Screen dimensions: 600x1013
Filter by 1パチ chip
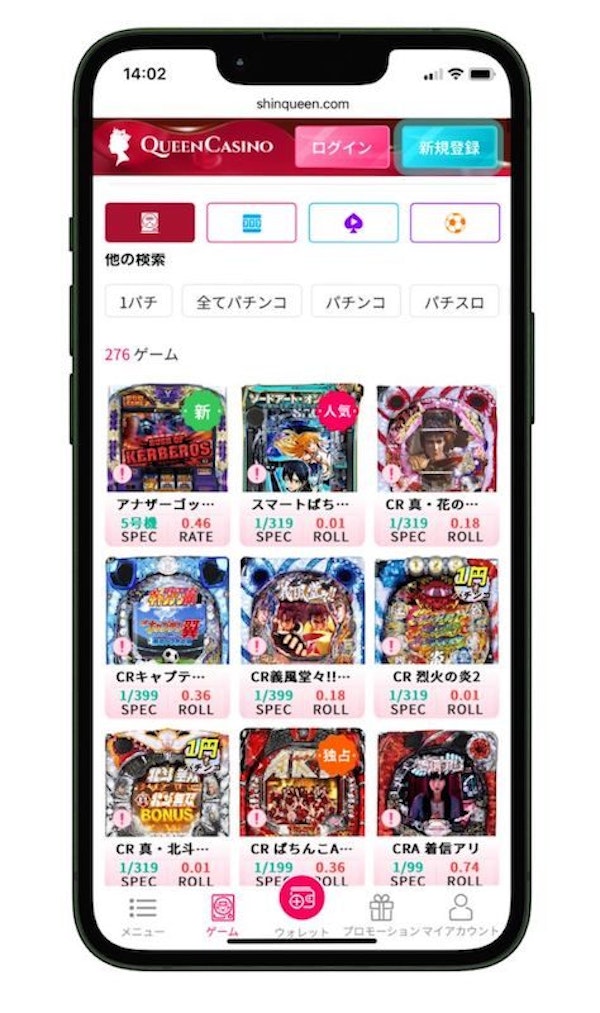[138, 302]
